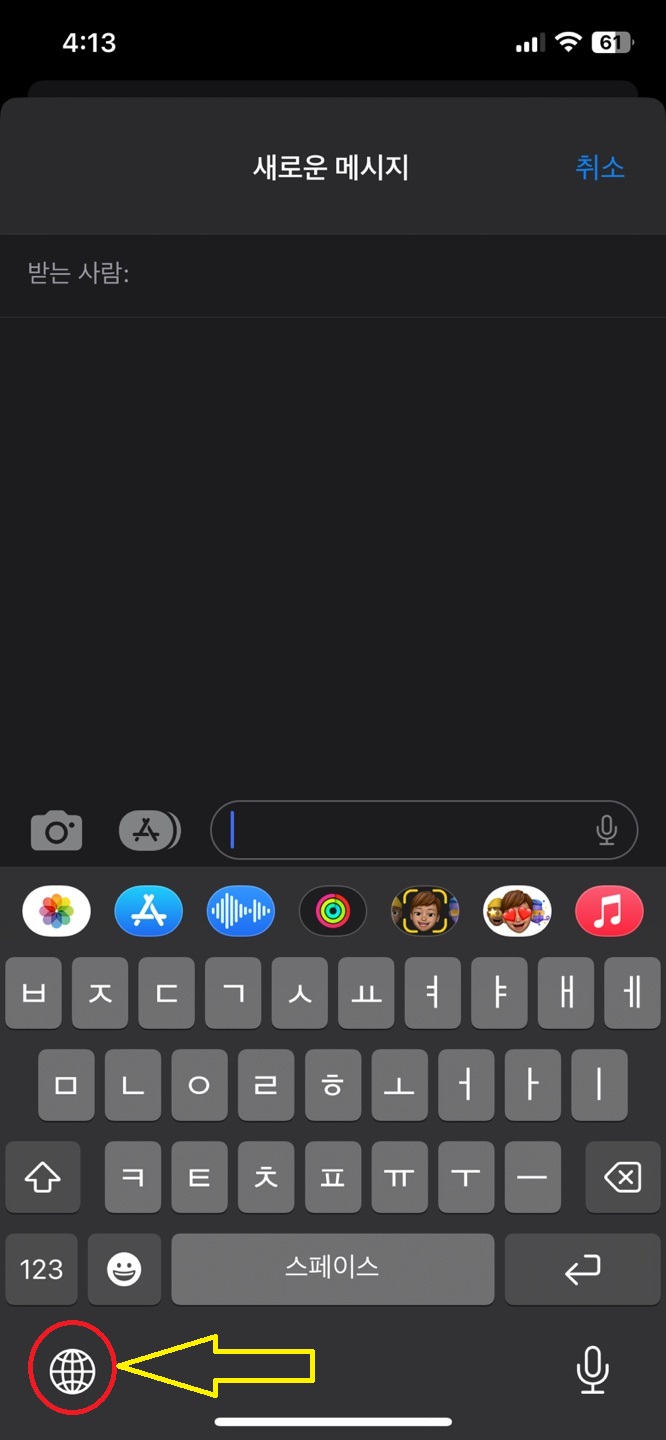Open the Memoji camera effects app

(x=425, y=910)
